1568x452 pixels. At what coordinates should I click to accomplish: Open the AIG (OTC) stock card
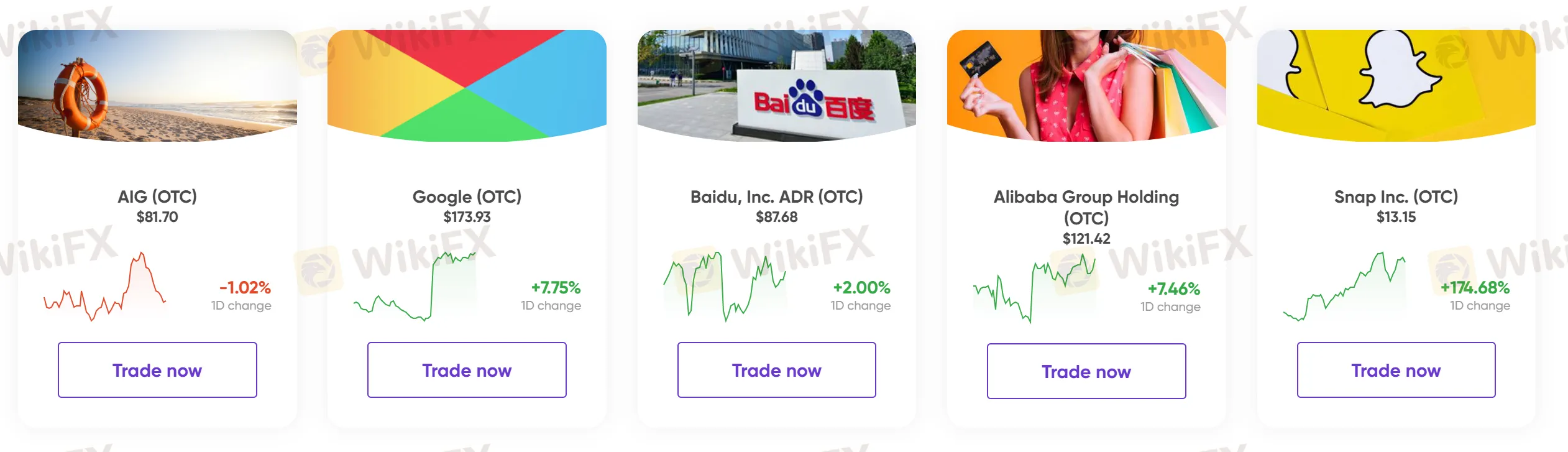click(157, 196)
